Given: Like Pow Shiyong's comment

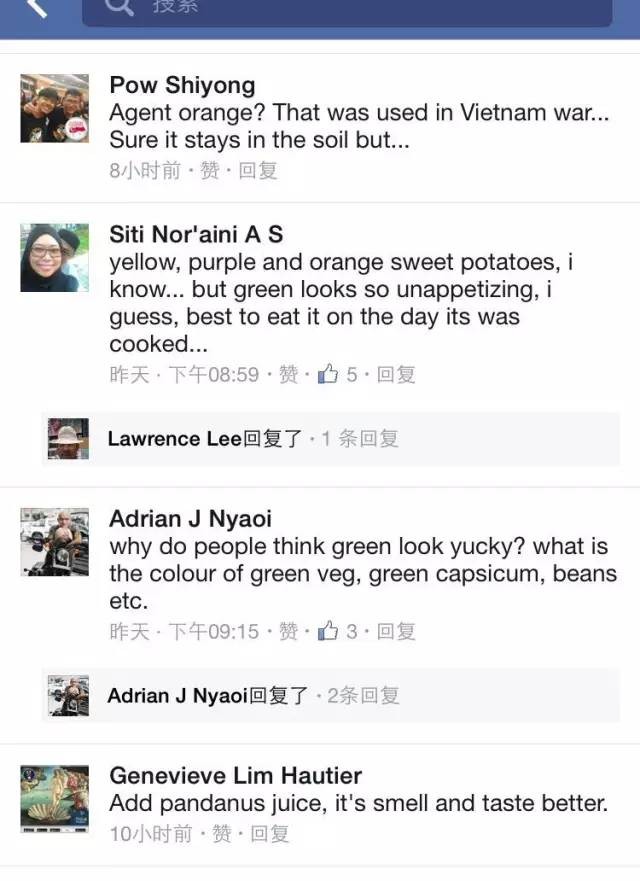Looking at the screenshot, I should click(210, 170).
